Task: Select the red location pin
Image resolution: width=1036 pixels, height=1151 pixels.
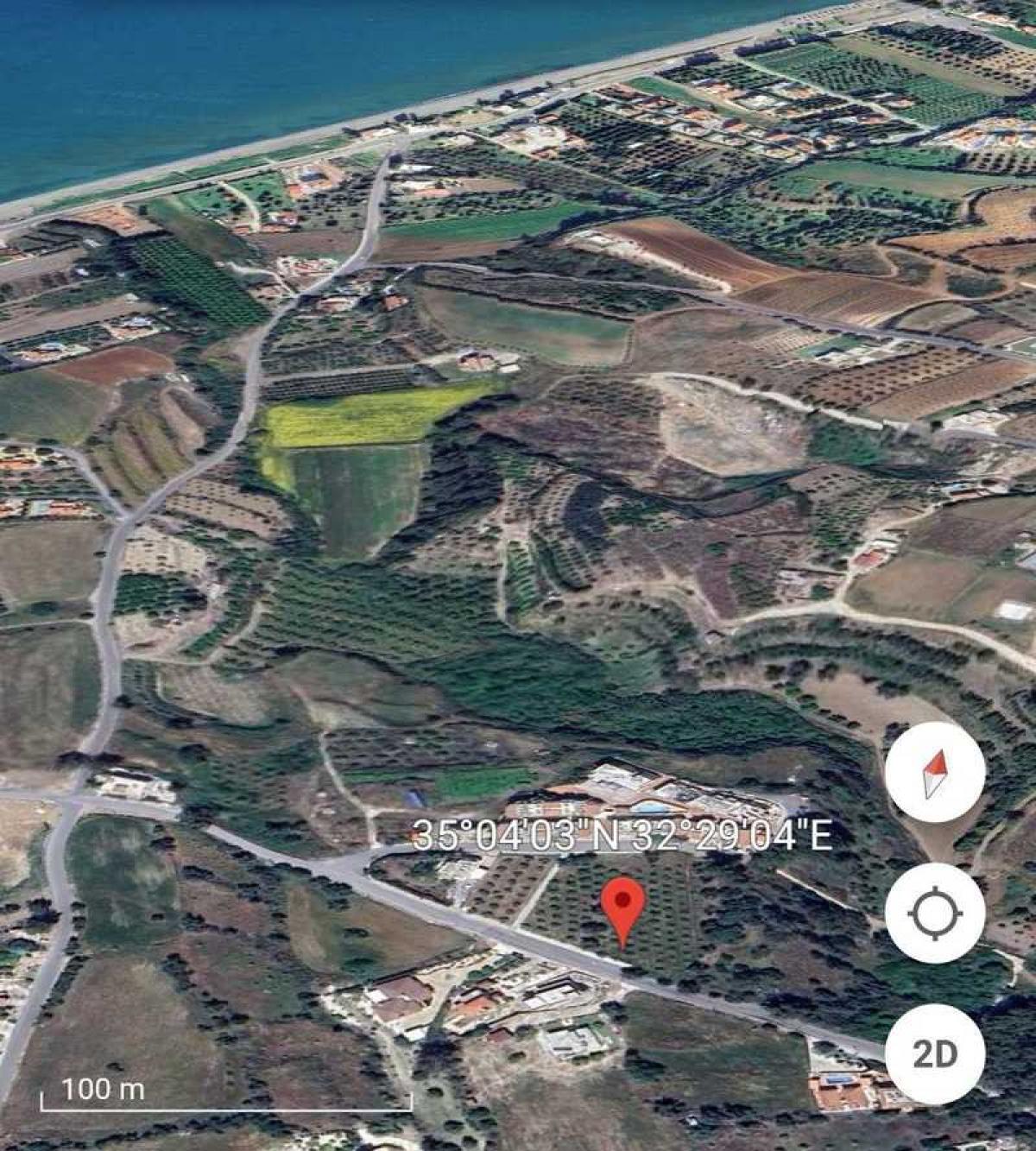Action: (625, 908)
